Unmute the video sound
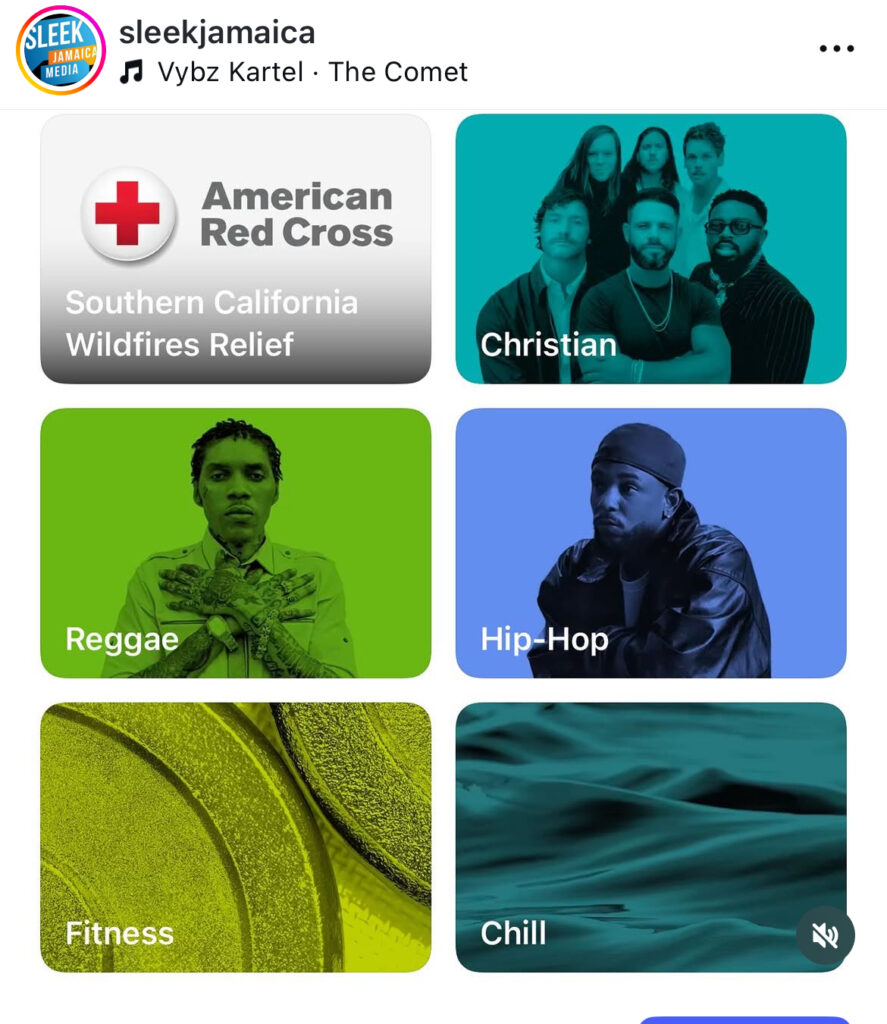Viewport: 887px width, 1024px height. click(825, 935)
